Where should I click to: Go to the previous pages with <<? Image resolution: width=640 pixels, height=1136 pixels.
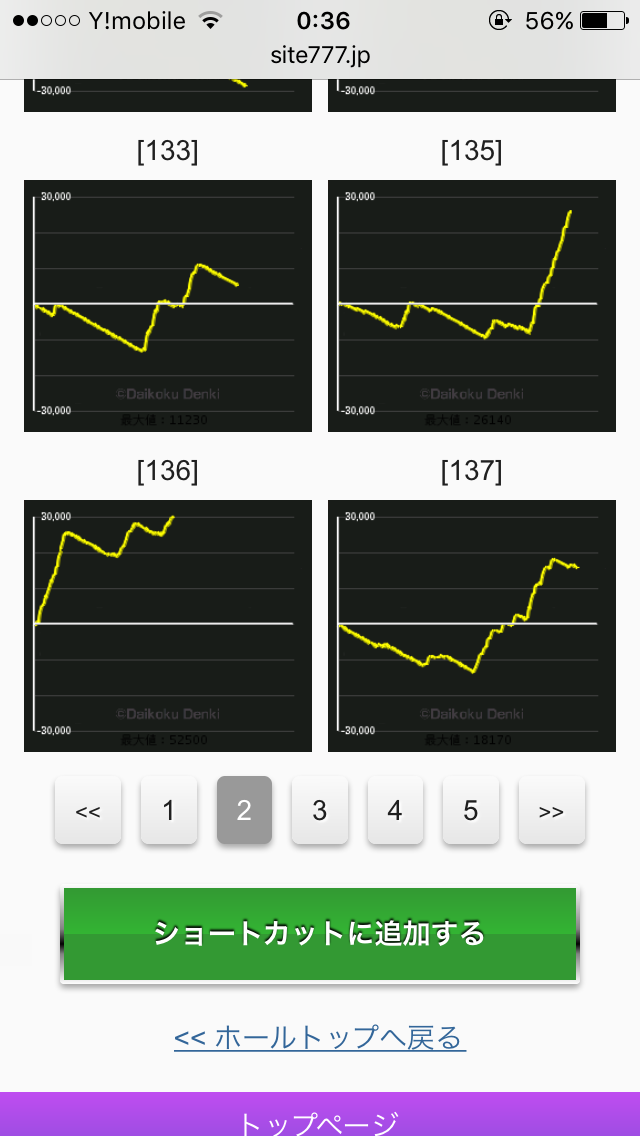click(88, 810)
